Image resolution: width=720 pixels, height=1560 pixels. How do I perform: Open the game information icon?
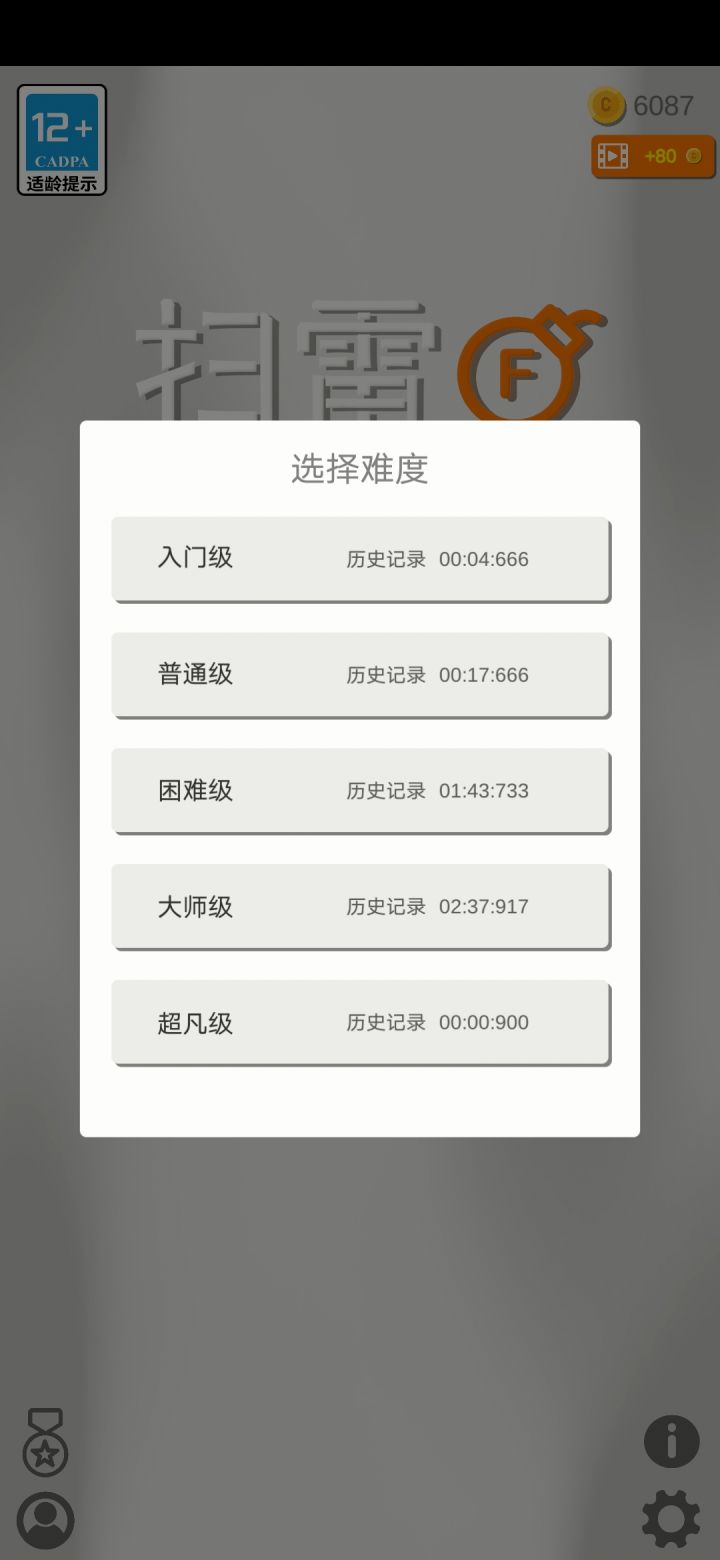(671, 1440)
